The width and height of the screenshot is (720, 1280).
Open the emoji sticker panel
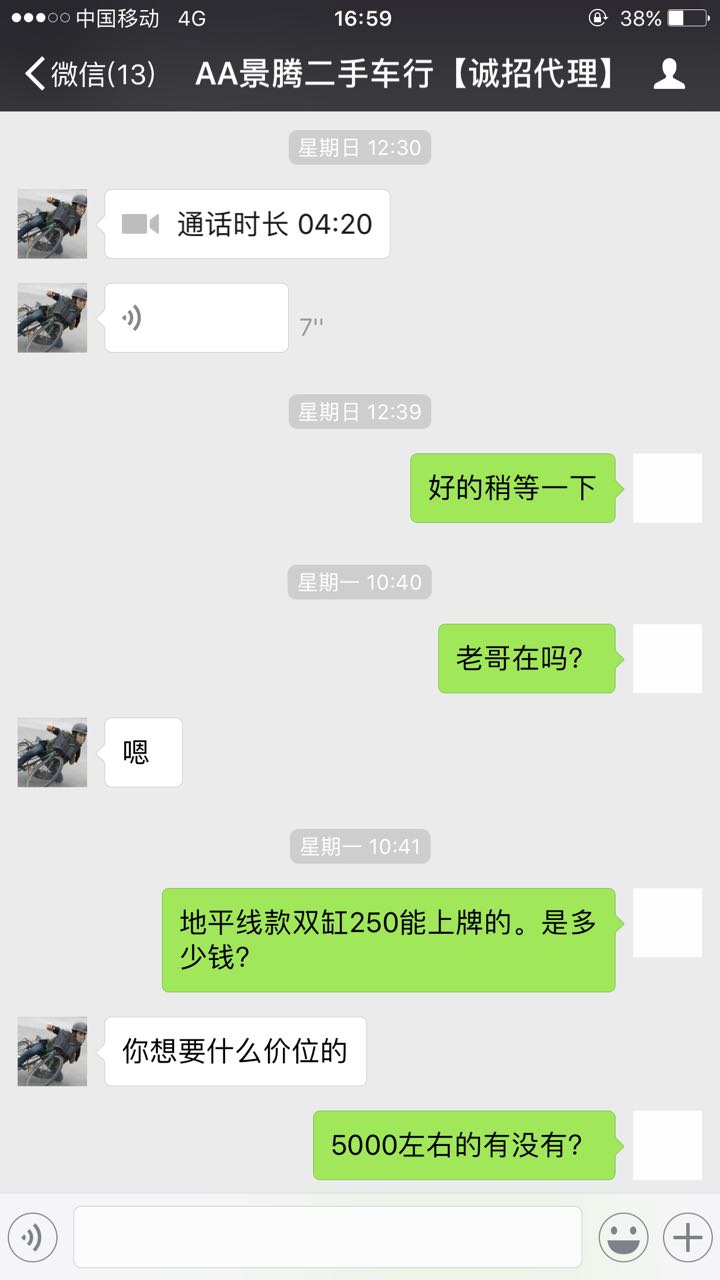pos(623,1238)
